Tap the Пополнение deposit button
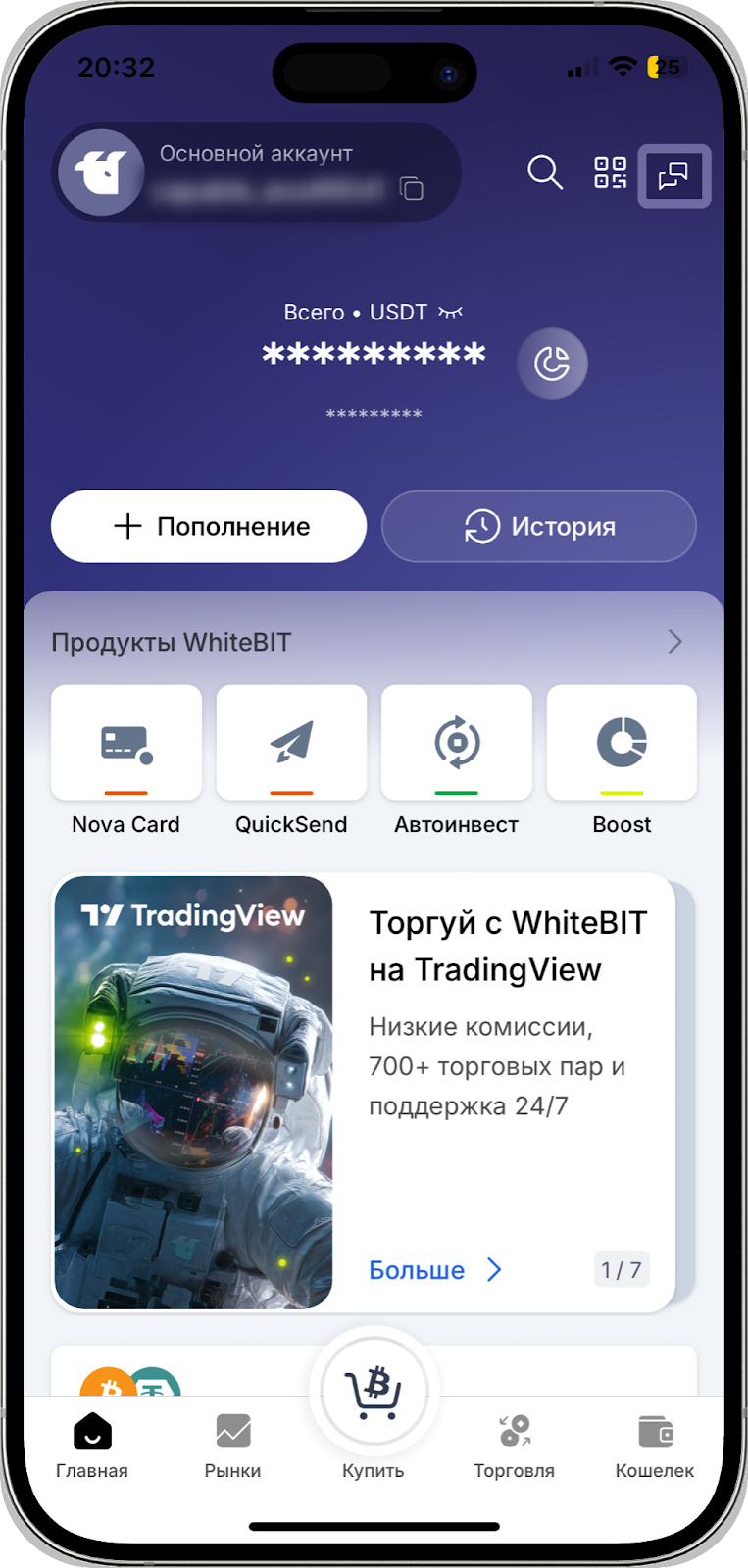The image size is (748, 1568). coord(209,526)
